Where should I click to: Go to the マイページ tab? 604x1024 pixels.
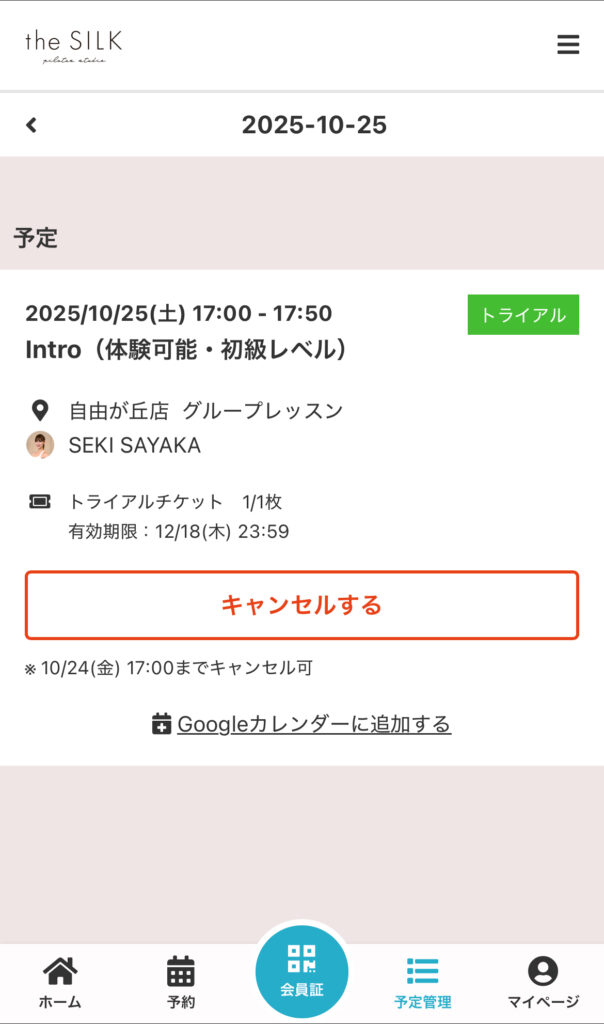(x=543, y=982)
